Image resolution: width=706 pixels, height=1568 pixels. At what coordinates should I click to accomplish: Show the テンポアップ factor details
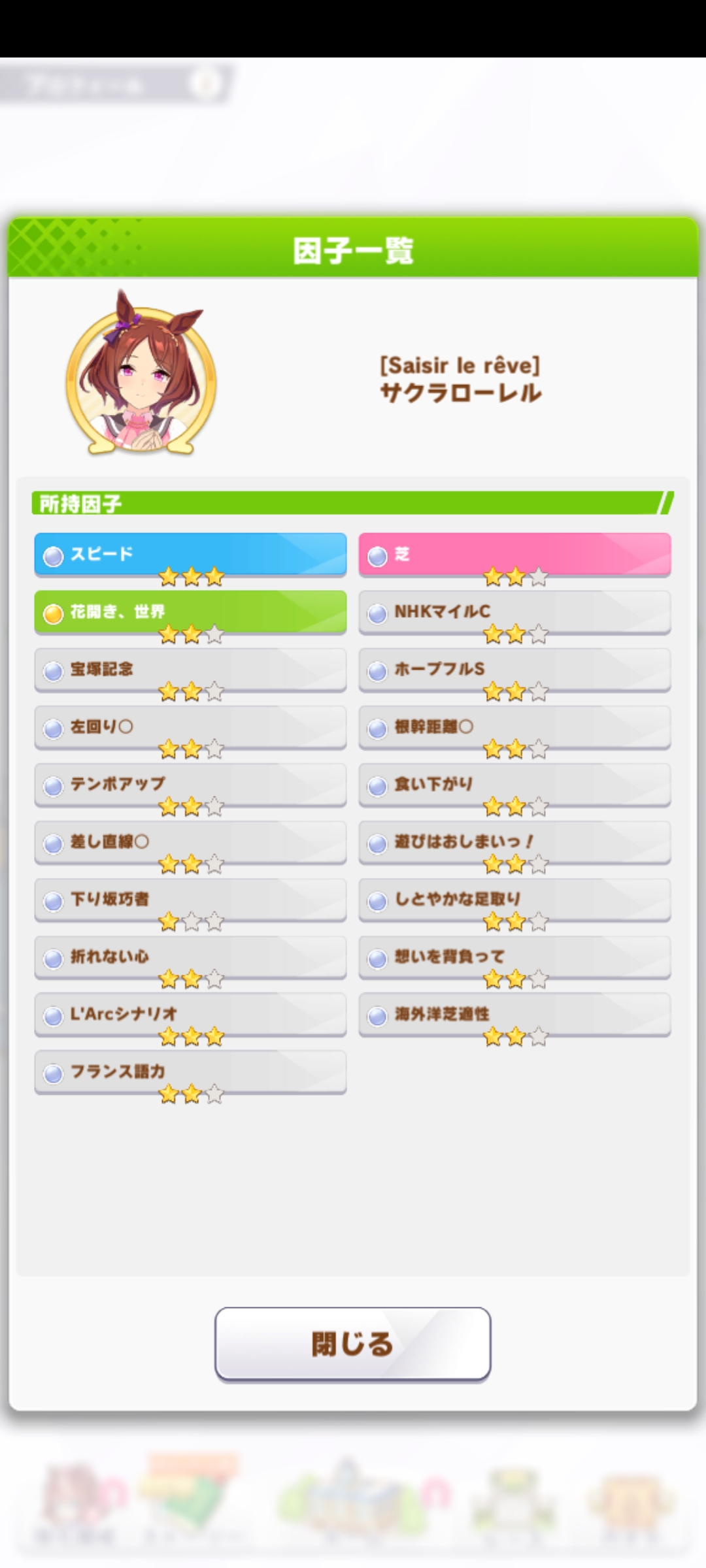(x=190, y=784)
